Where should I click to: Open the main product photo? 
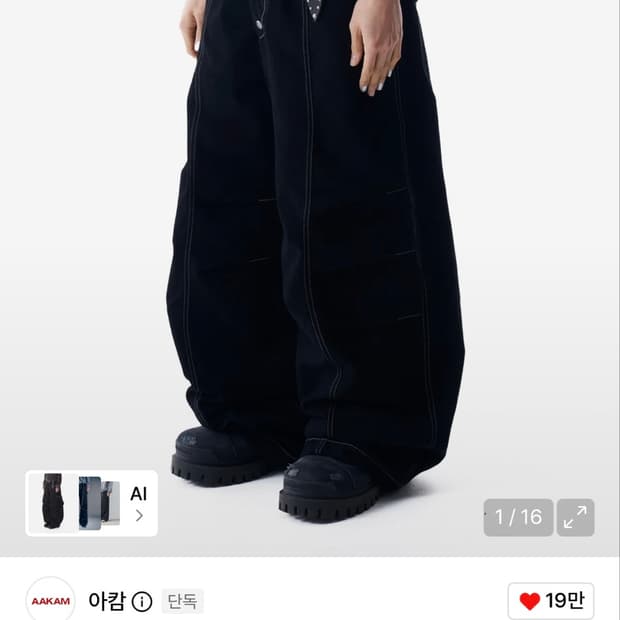pyautogui.click(x=310, y=257)
